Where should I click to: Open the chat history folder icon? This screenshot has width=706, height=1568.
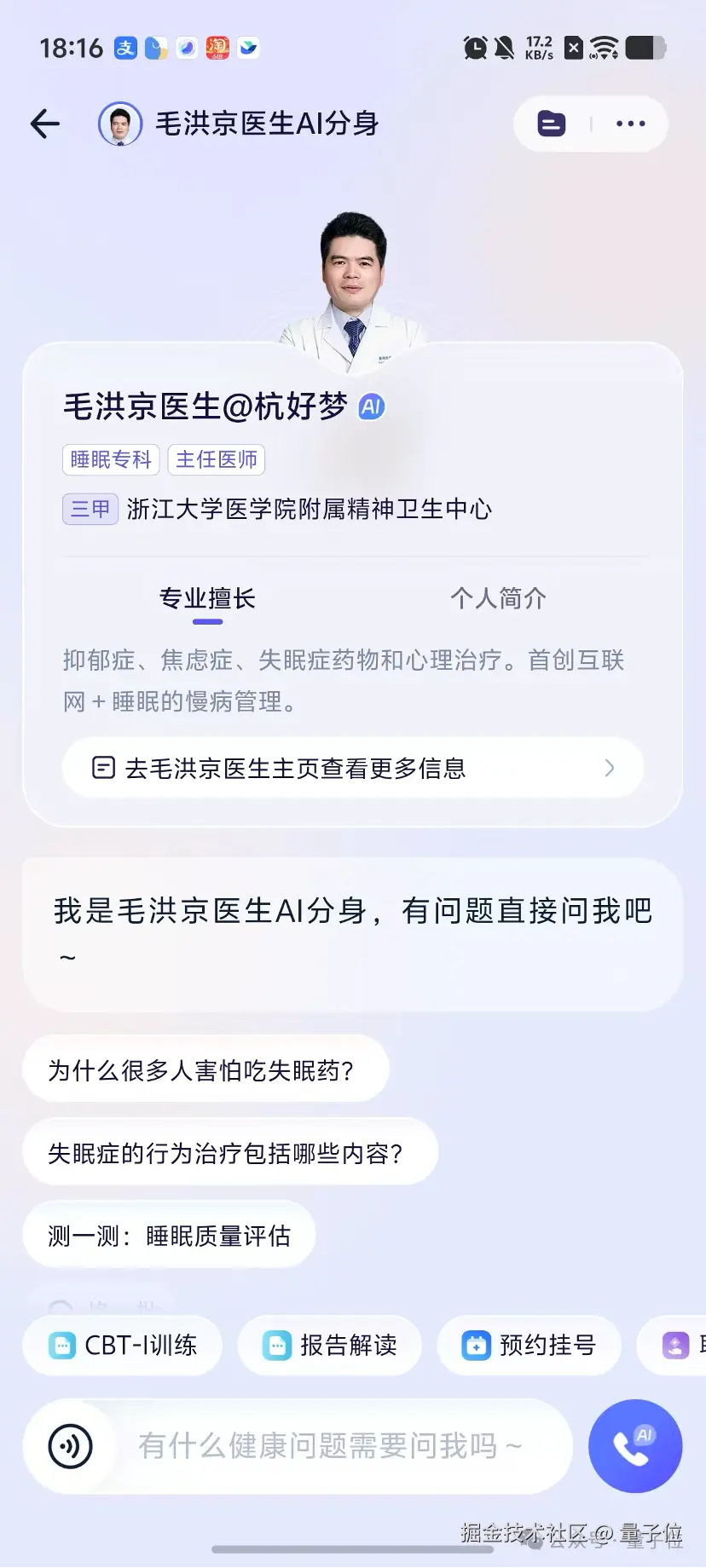coord(552,124)
